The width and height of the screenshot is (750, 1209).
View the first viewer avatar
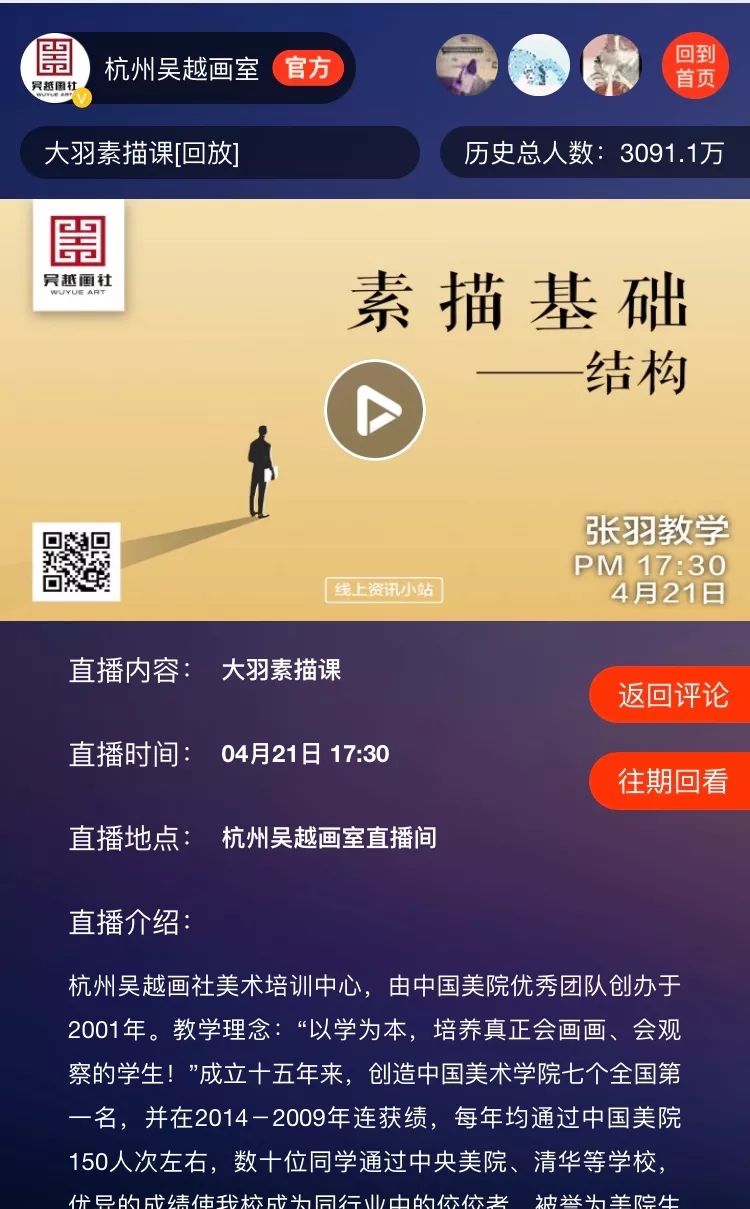(467, 66)
